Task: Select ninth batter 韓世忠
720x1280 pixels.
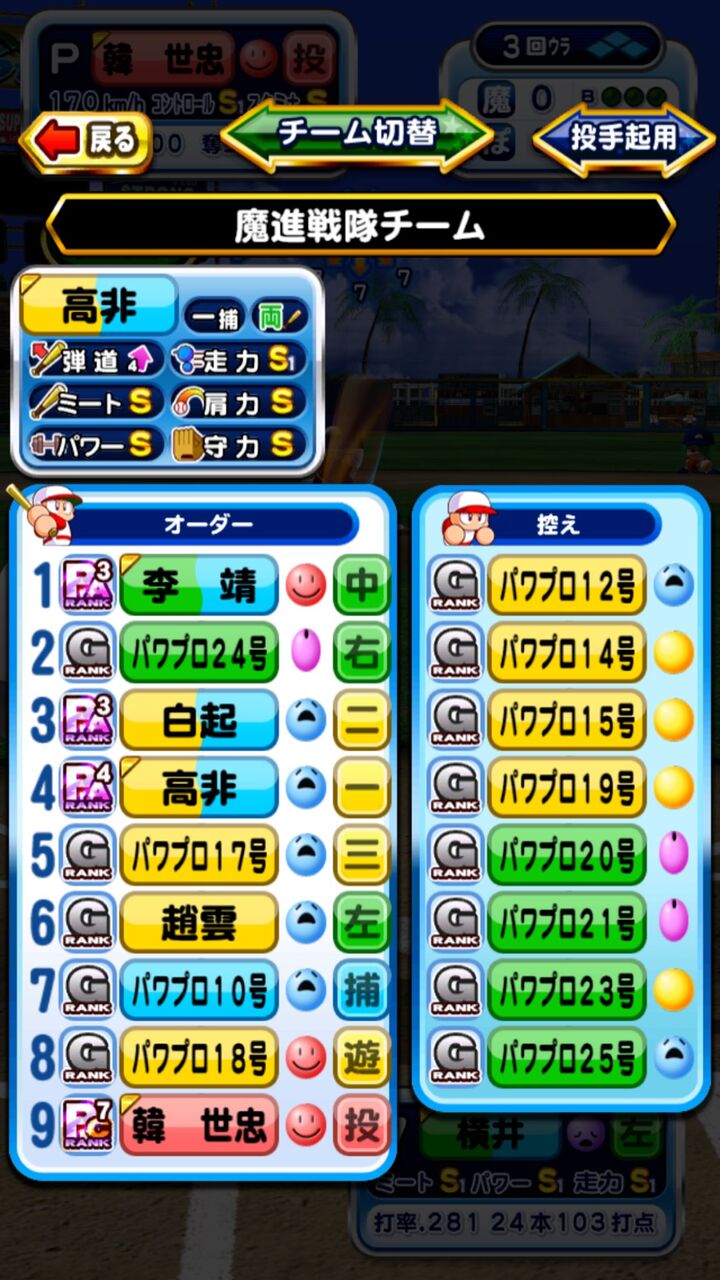Action: pyautogui.click(x=198, y=1126)
